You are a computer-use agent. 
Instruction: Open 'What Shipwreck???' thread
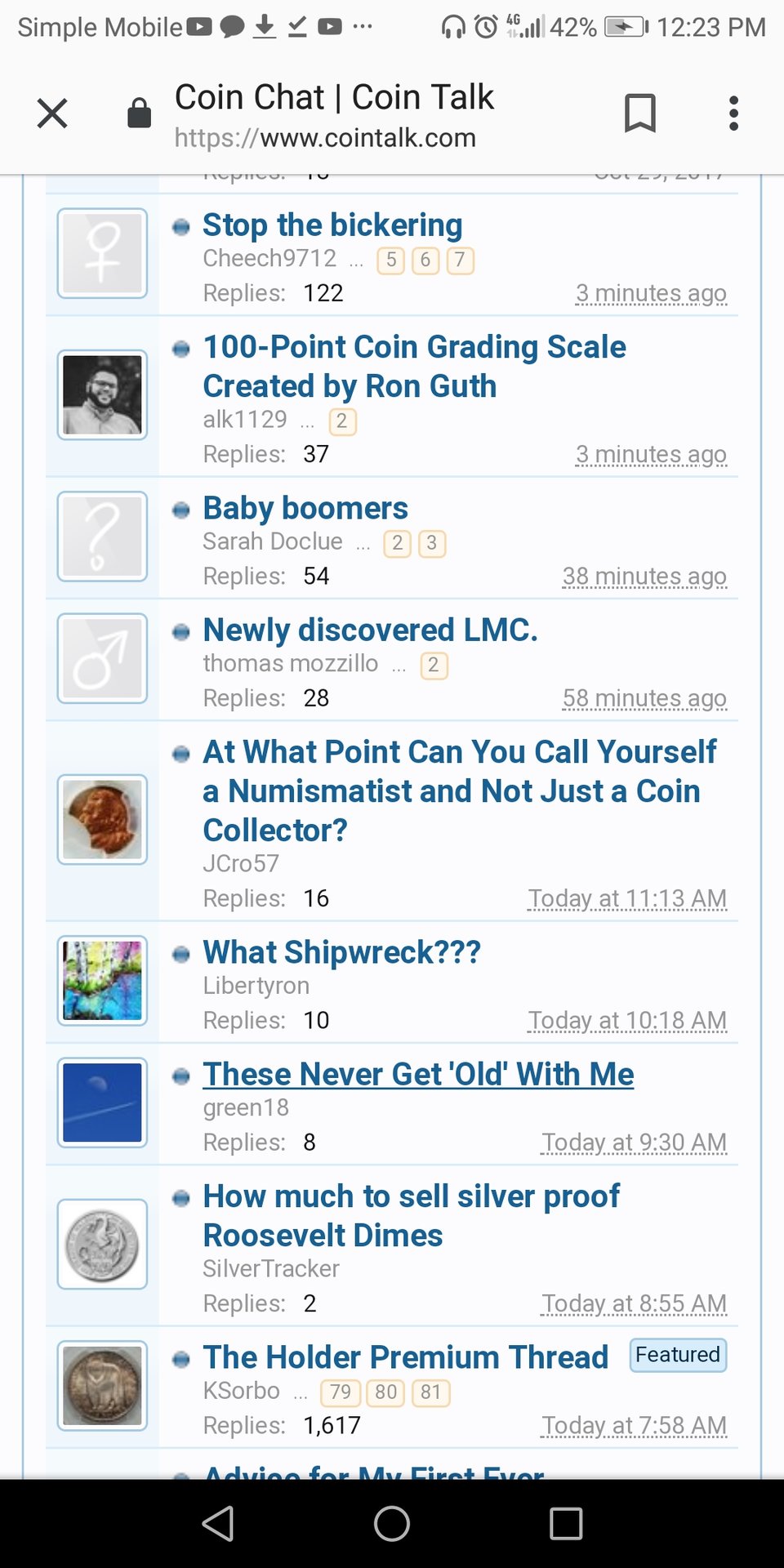[341, 952]
